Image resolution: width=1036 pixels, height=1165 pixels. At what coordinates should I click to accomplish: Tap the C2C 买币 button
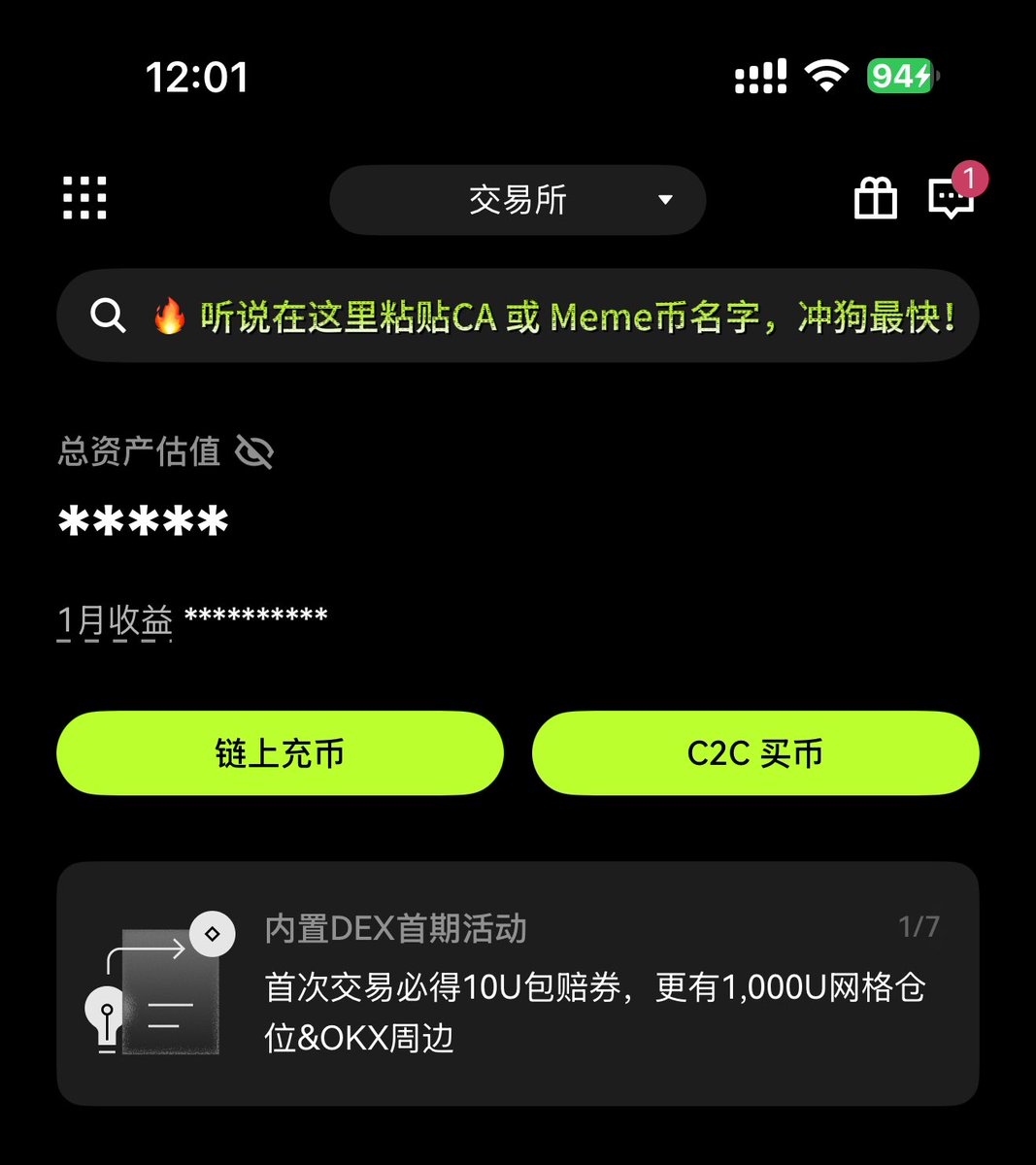point(755,753)
